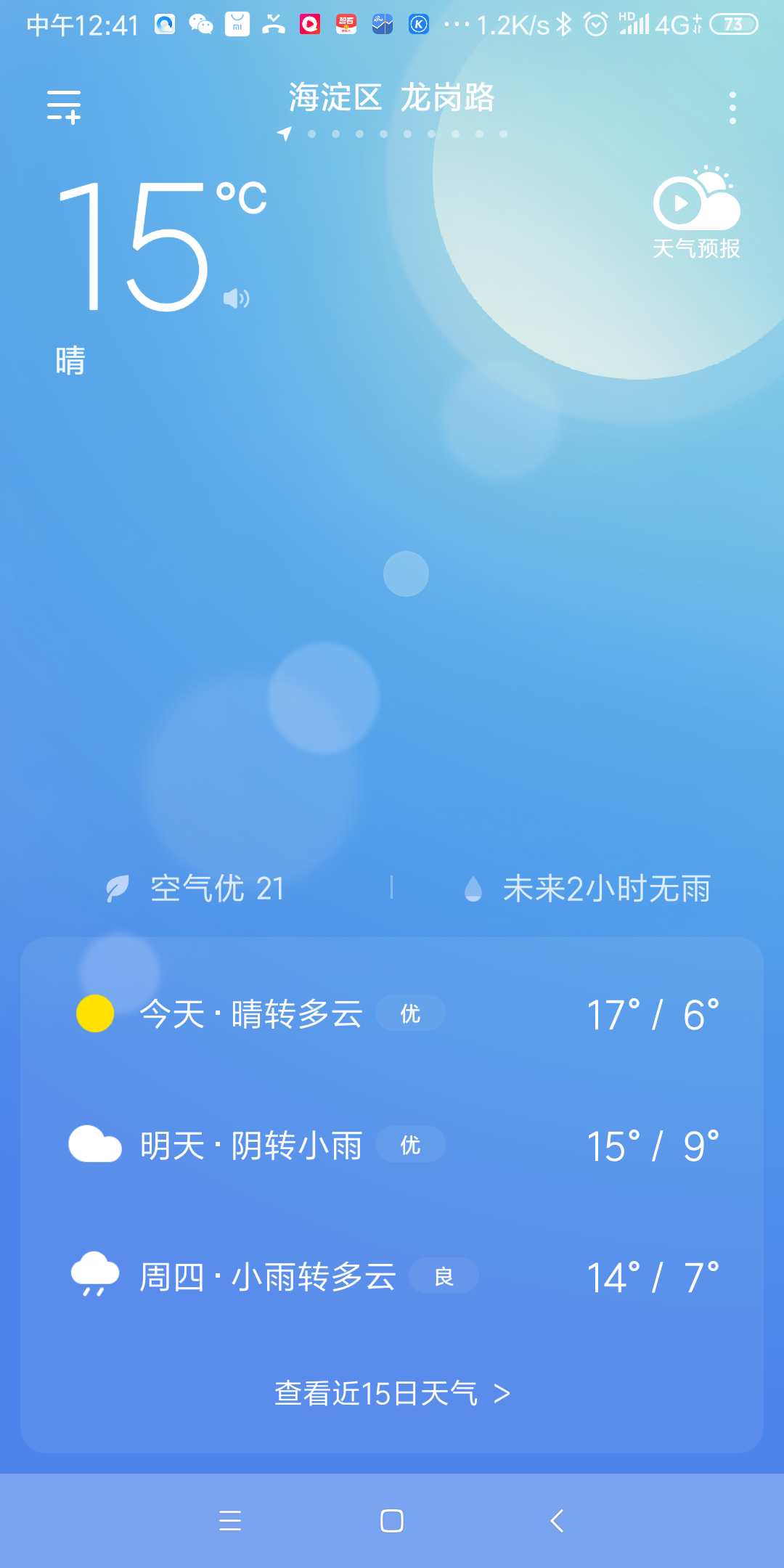
Task: View the 未来2小时无雨 rain forecast
Action: click(588, 889)
